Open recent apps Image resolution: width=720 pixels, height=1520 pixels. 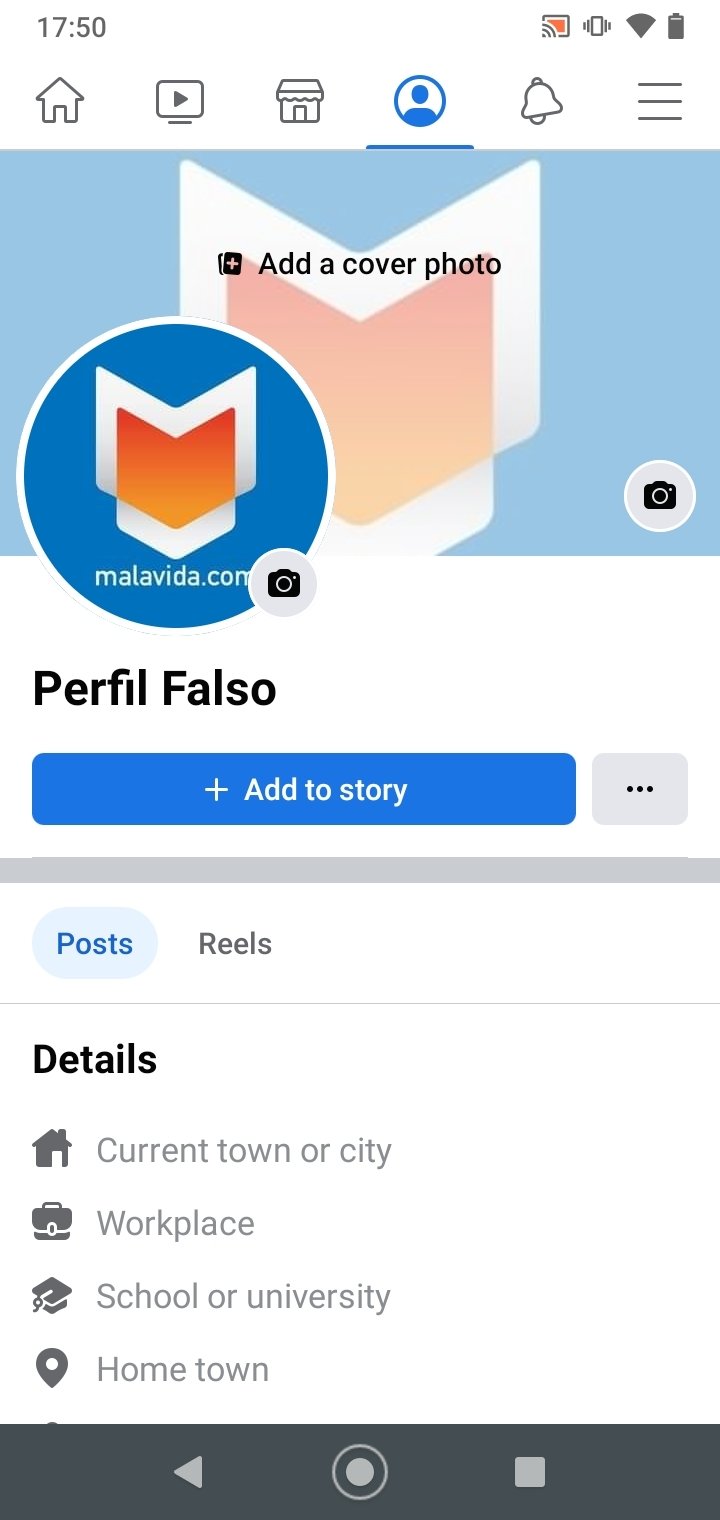coord(530,1472)
